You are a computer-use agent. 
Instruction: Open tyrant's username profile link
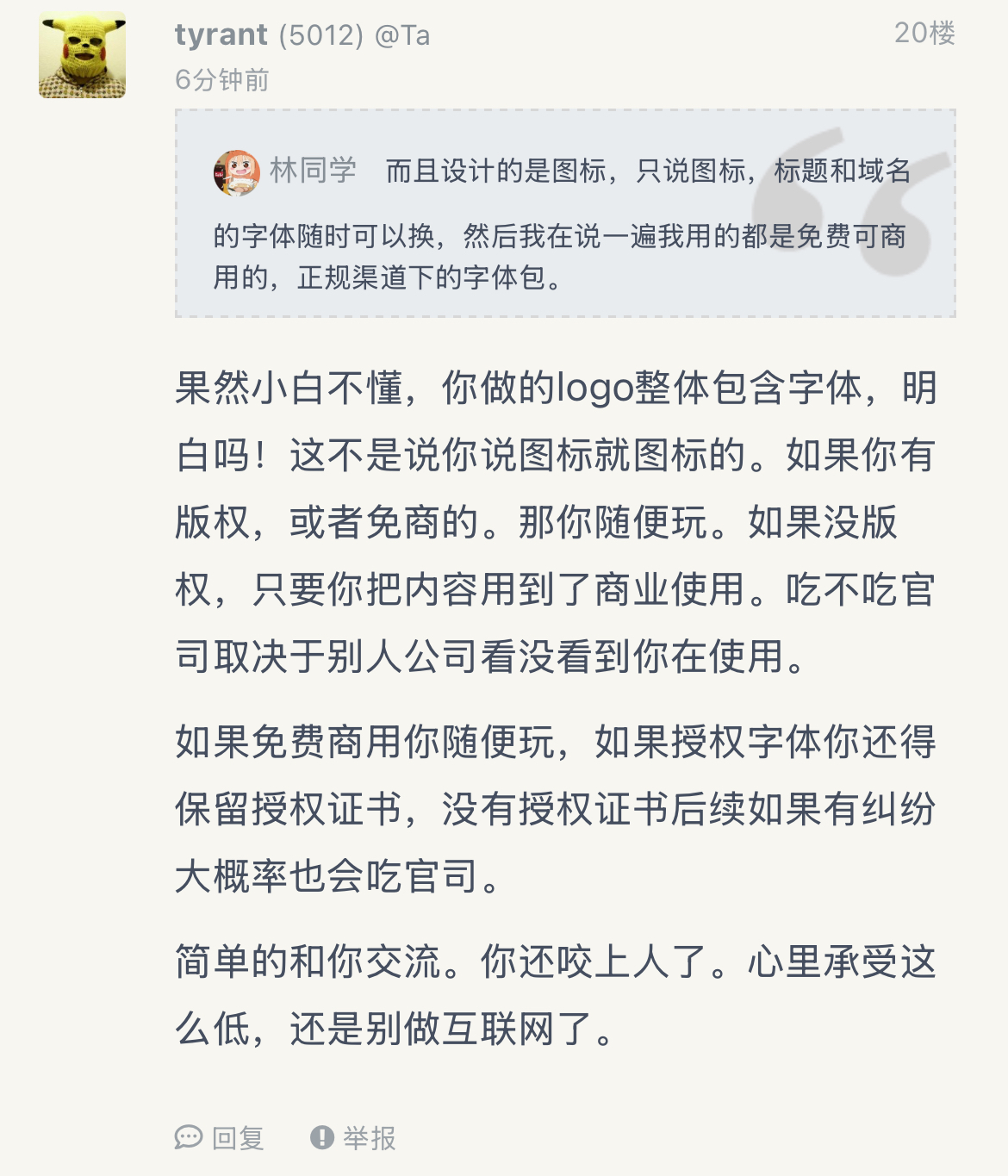tap(221, 34)
